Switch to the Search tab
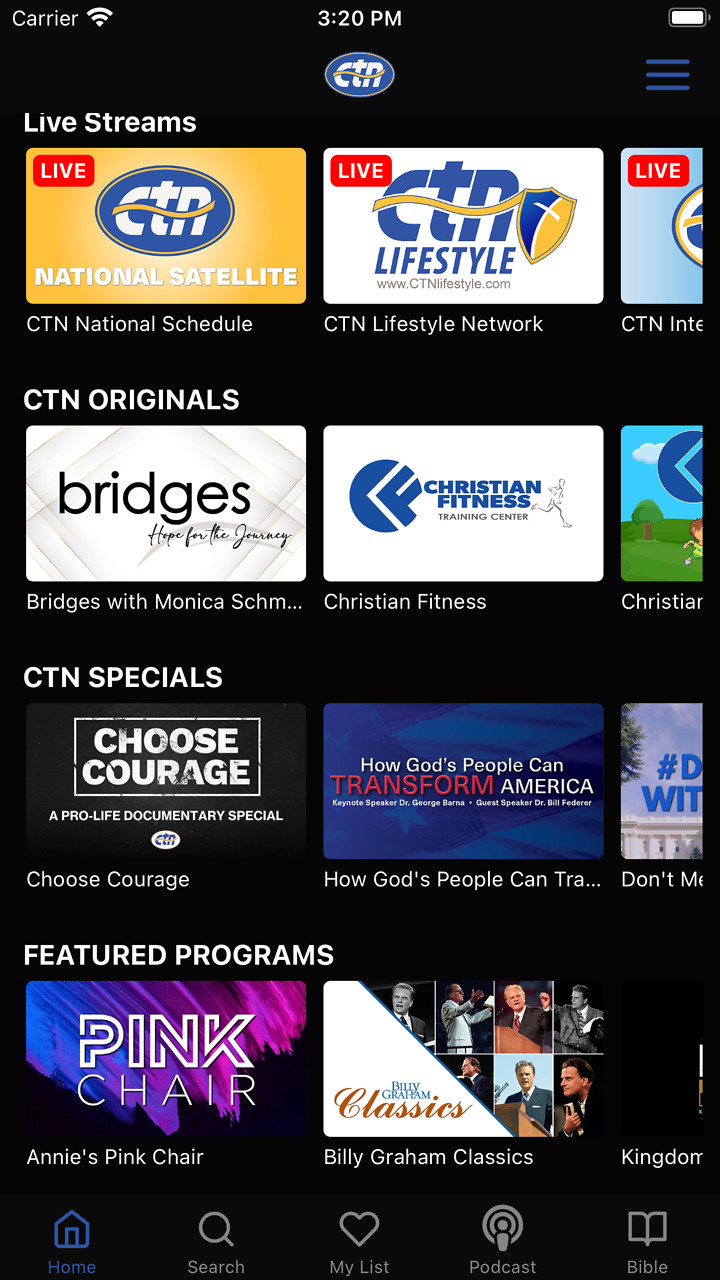The image size is (720, 1280). tap(216, 1241)
